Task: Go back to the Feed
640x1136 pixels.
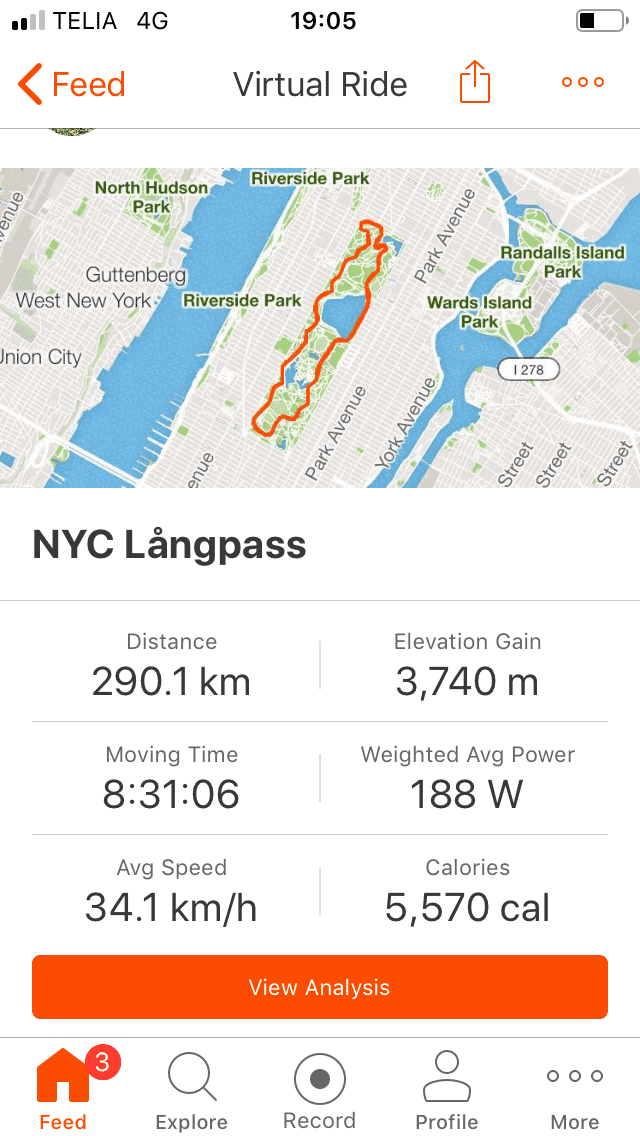Action: pos(71,83)
